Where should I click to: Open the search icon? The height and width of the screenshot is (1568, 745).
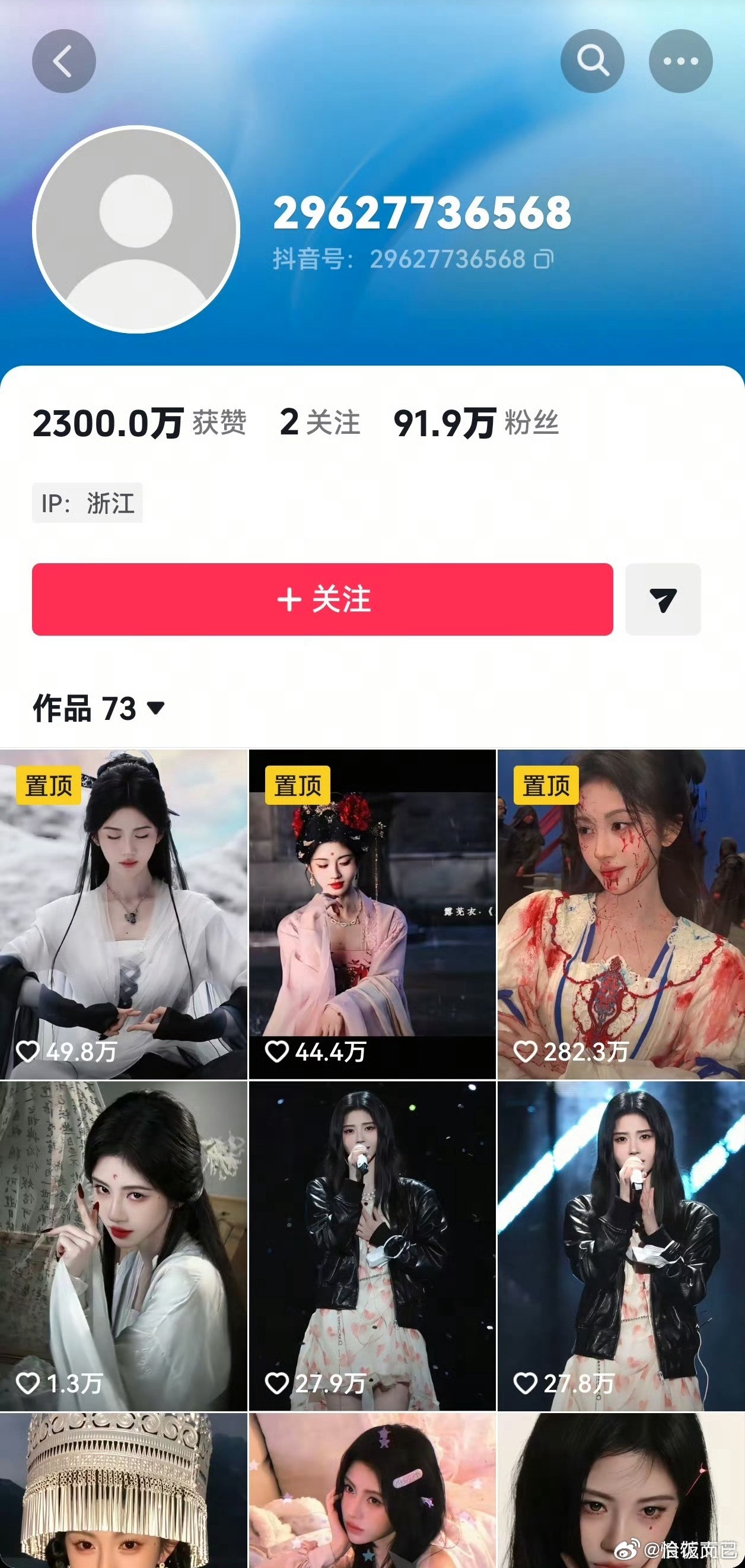(593, 61)
